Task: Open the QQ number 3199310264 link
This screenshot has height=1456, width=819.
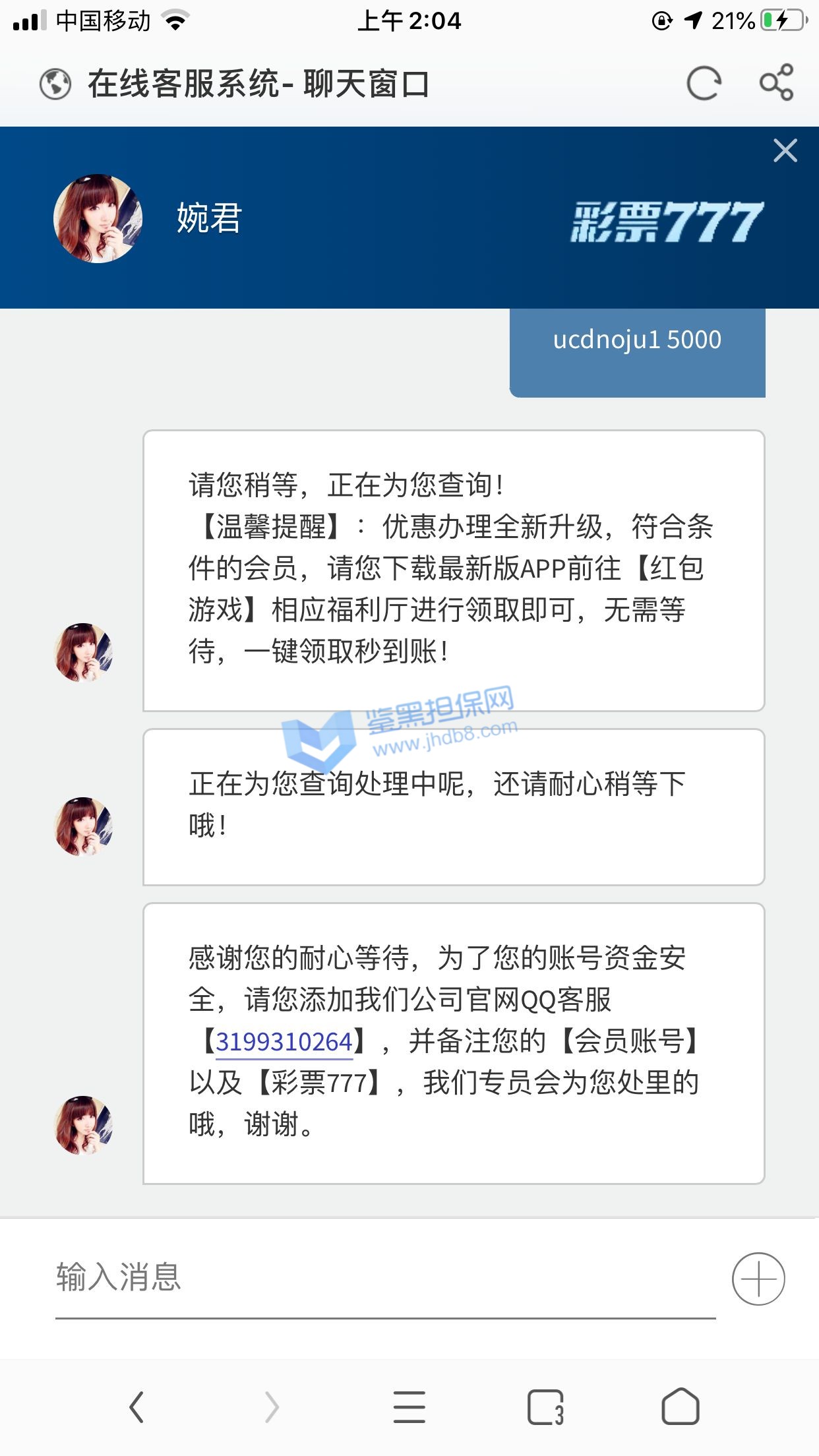Action: click(284, 1042)
